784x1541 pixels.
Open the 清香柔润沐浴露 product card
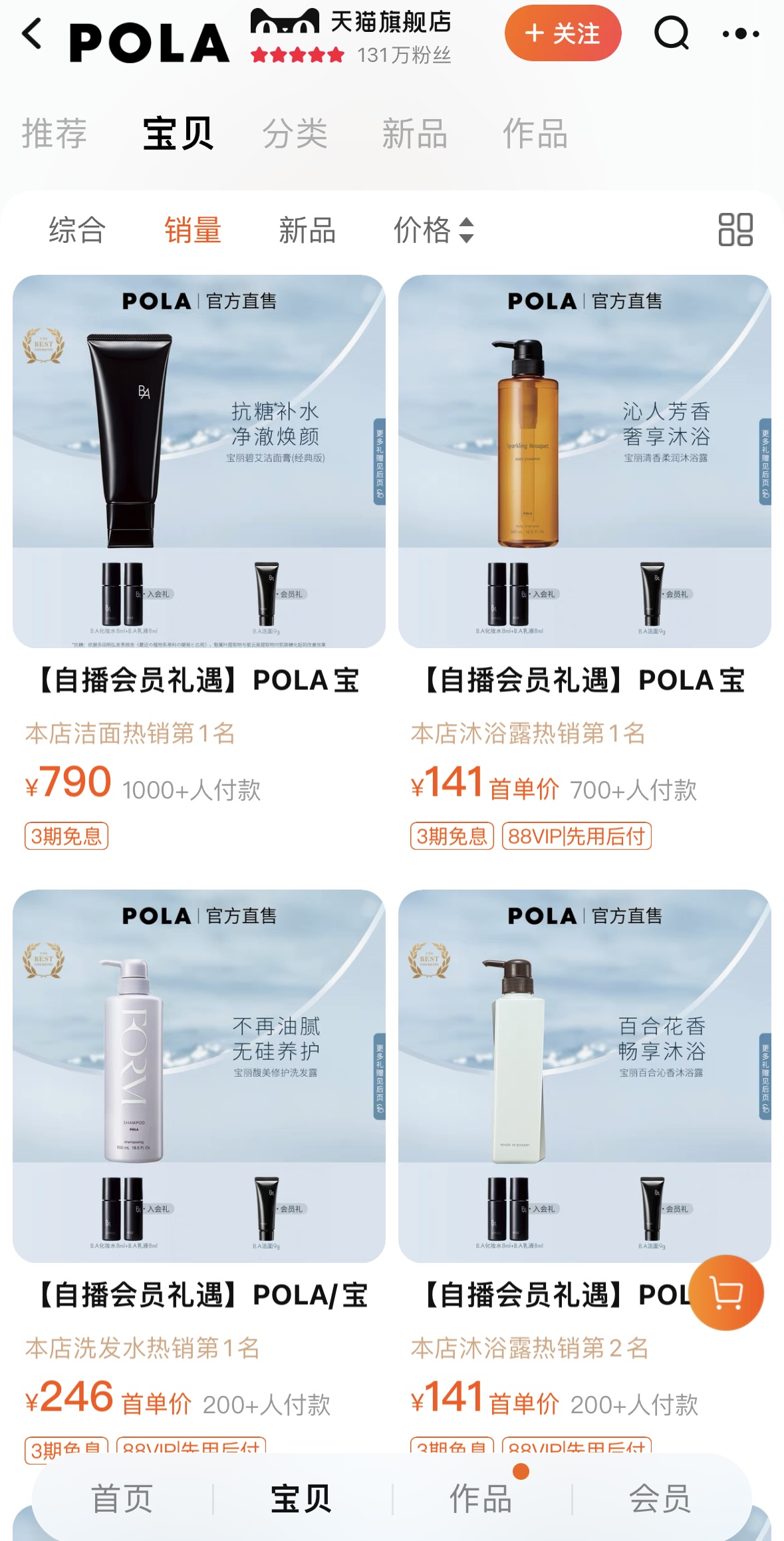click(585, 462)
